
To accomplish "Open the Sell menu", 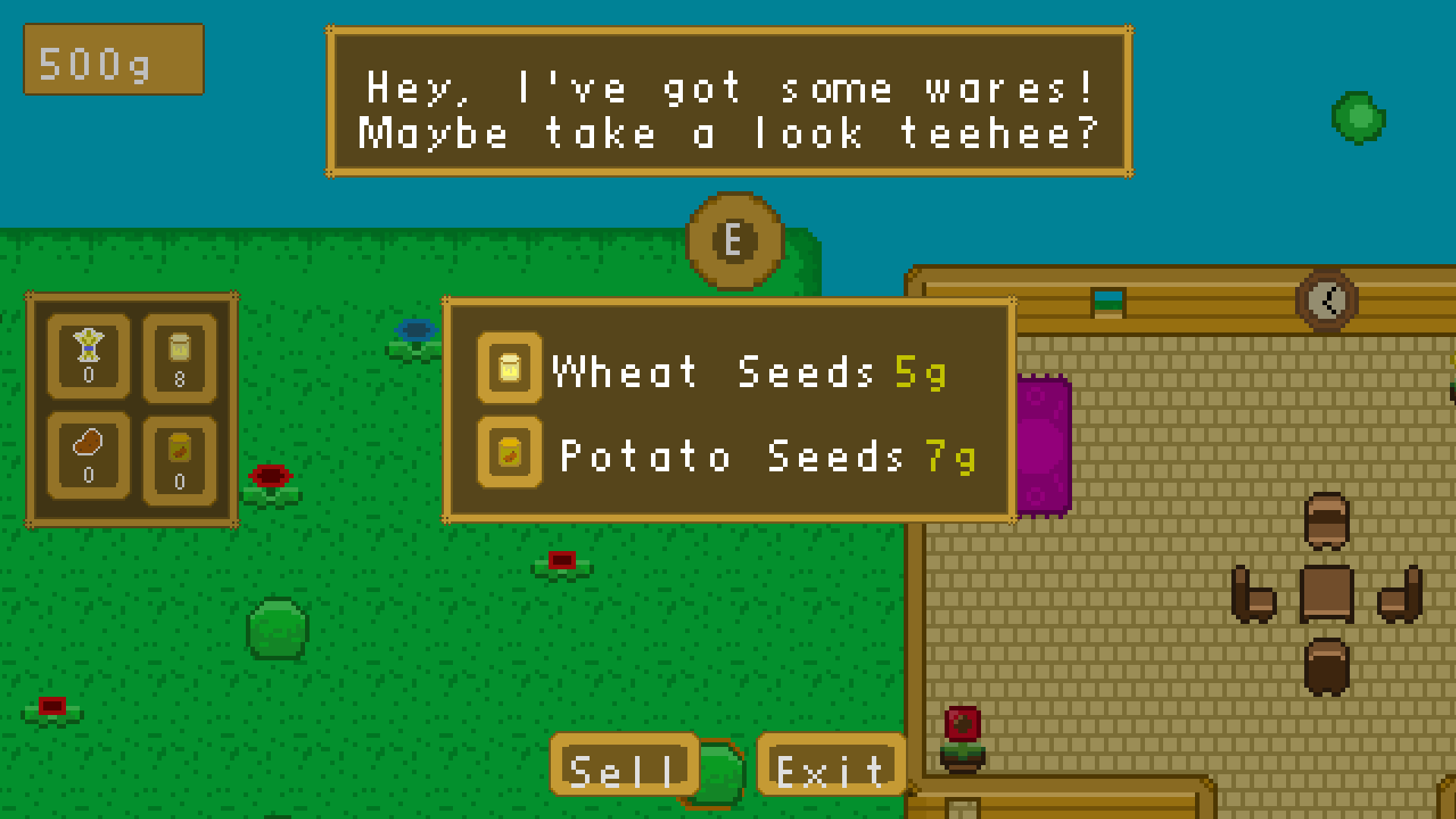I will [x=624, y=767].
